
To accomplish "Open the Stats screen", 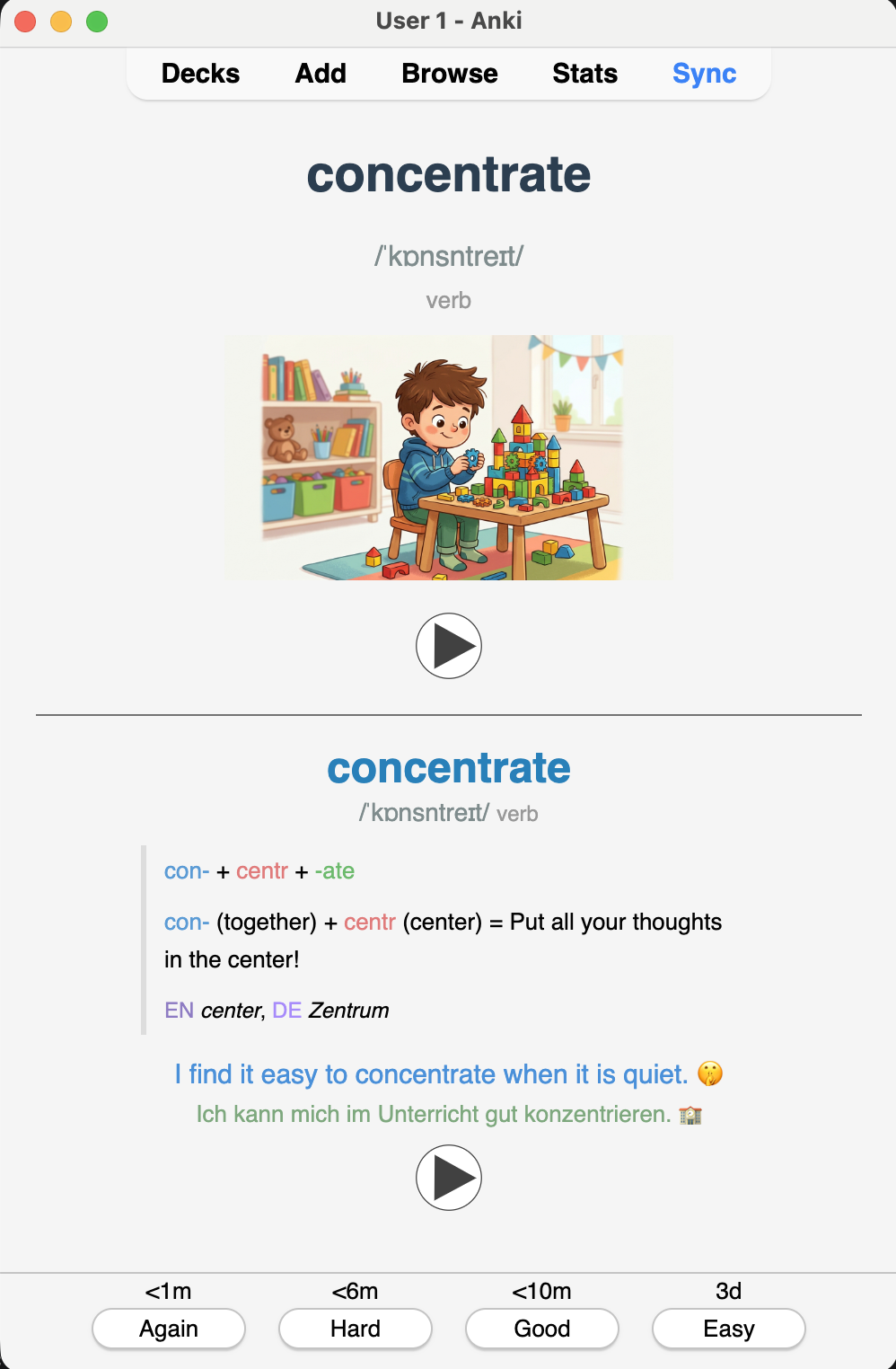I will tap(584, 74).
